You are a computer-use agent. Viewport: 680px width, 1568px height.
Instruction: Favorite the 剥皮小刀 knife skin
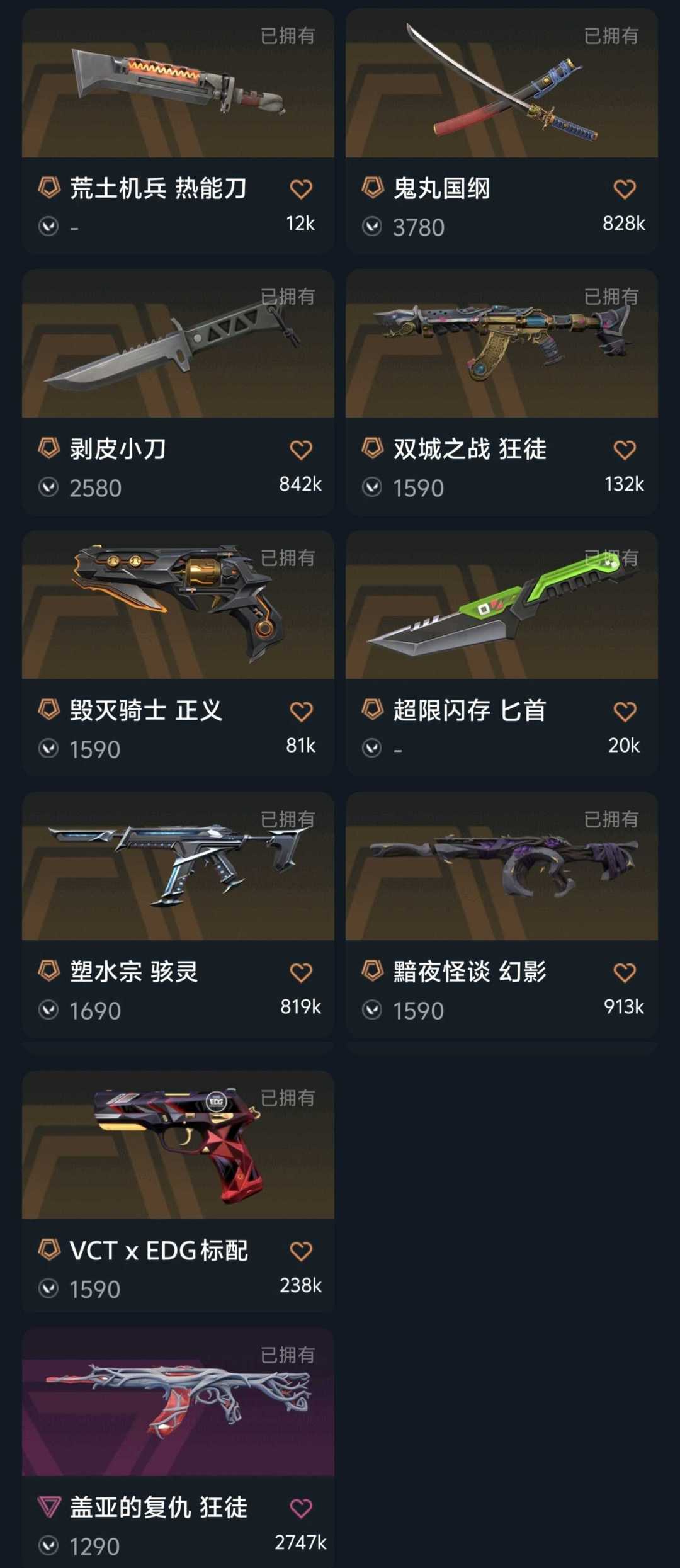point(301,450)
